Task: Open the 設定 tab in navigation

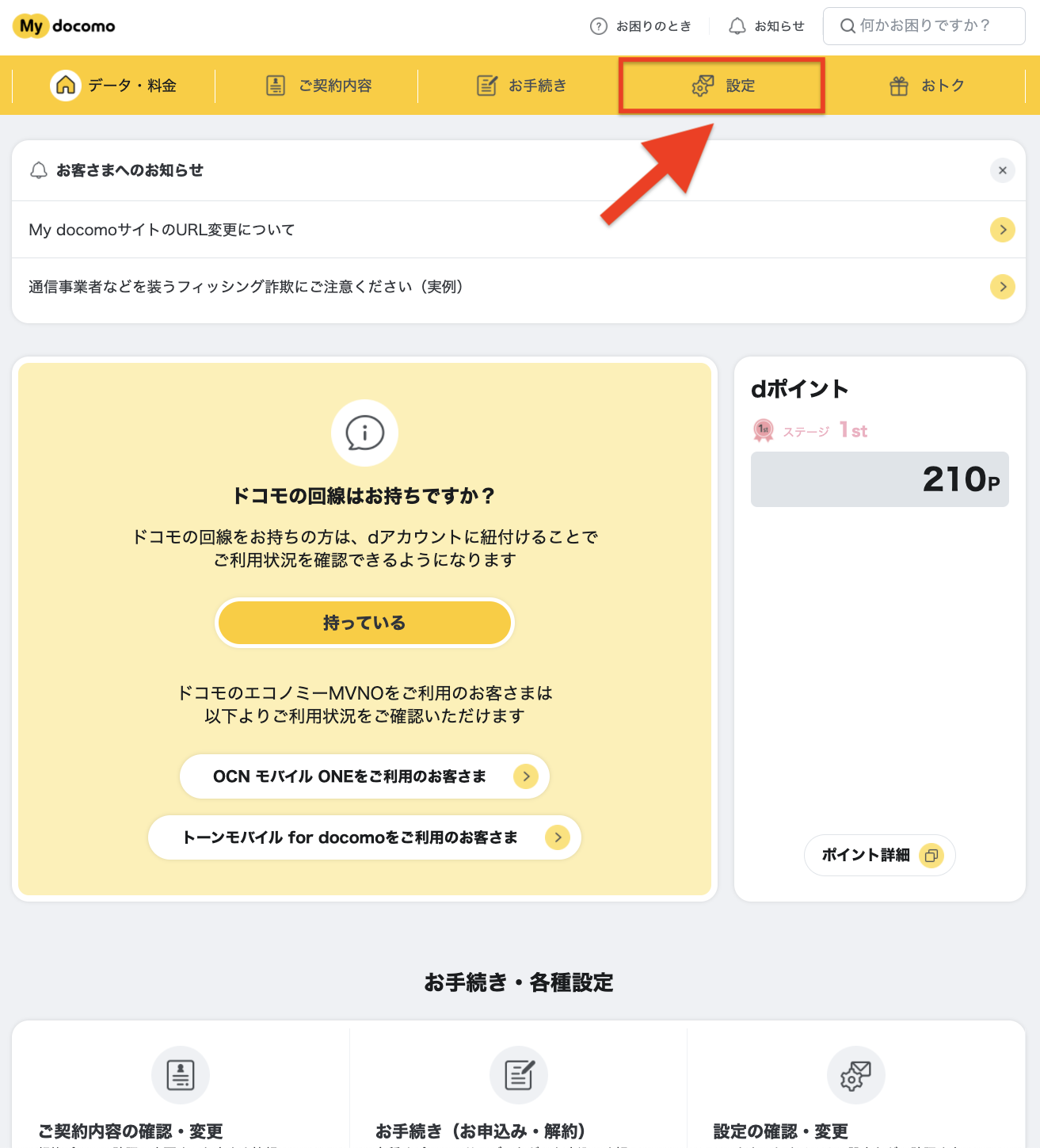Action: tap(722, 86)
